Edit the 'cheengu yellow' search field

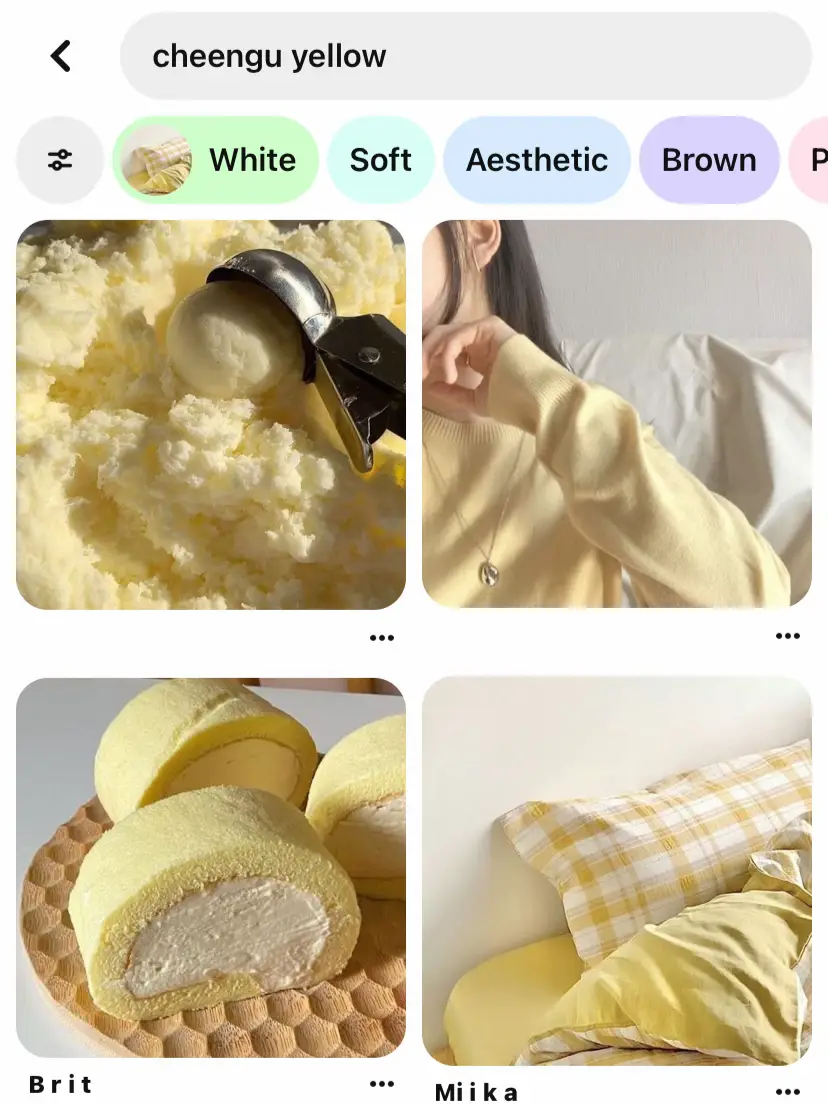click(x=465, y=56)
